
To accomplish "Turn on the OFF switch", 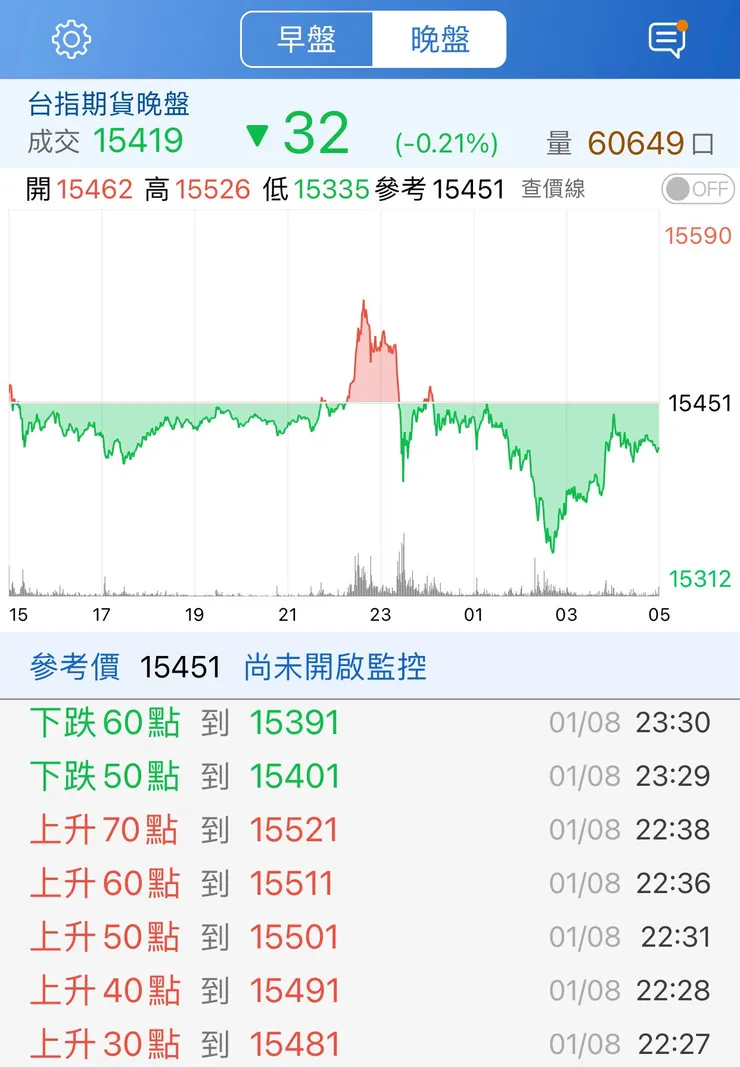I will [x=696, y=188].
